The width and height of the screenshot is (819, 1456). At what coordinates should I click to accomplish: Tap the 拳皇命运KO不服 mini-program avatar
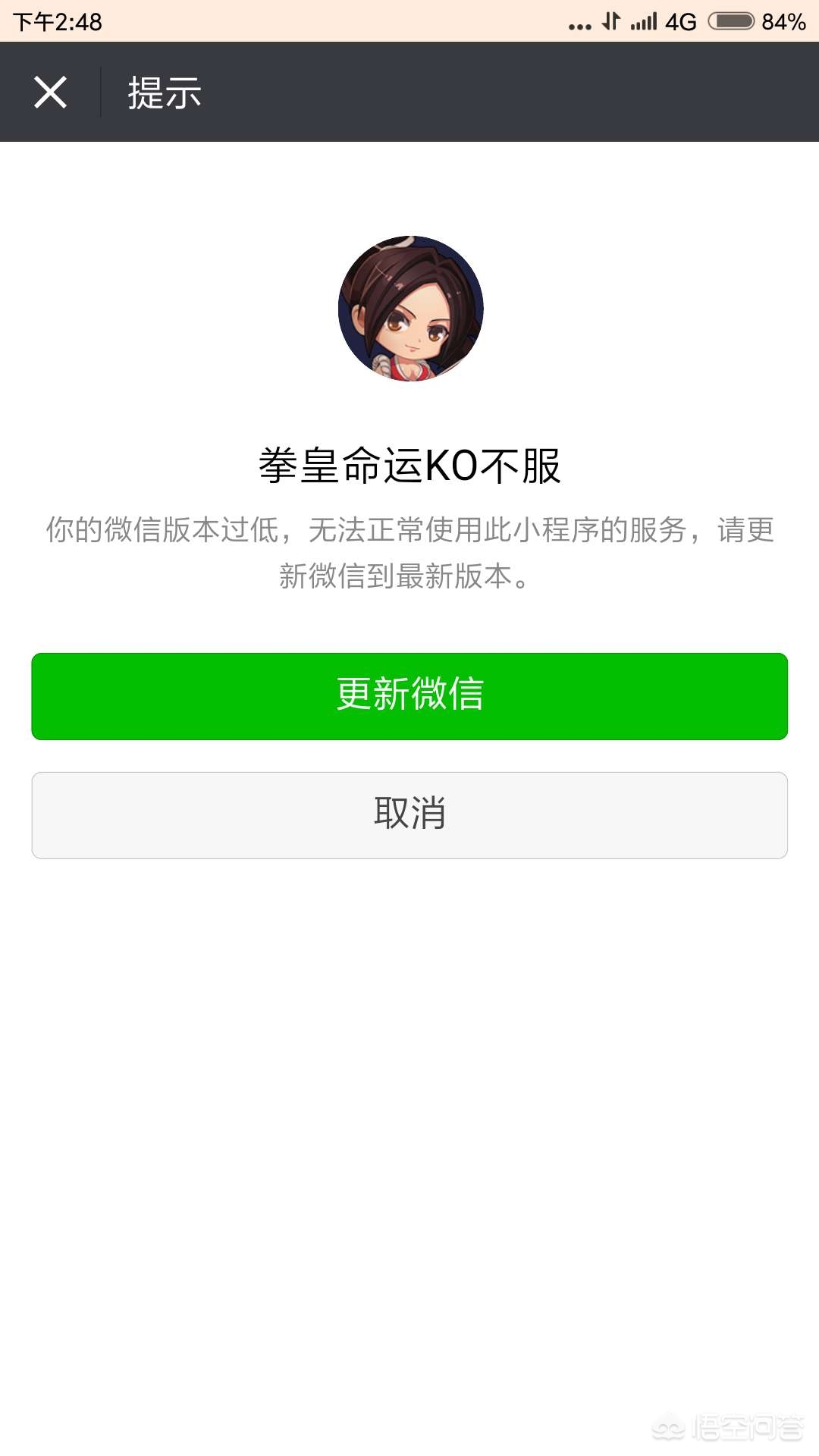point(409,307)
